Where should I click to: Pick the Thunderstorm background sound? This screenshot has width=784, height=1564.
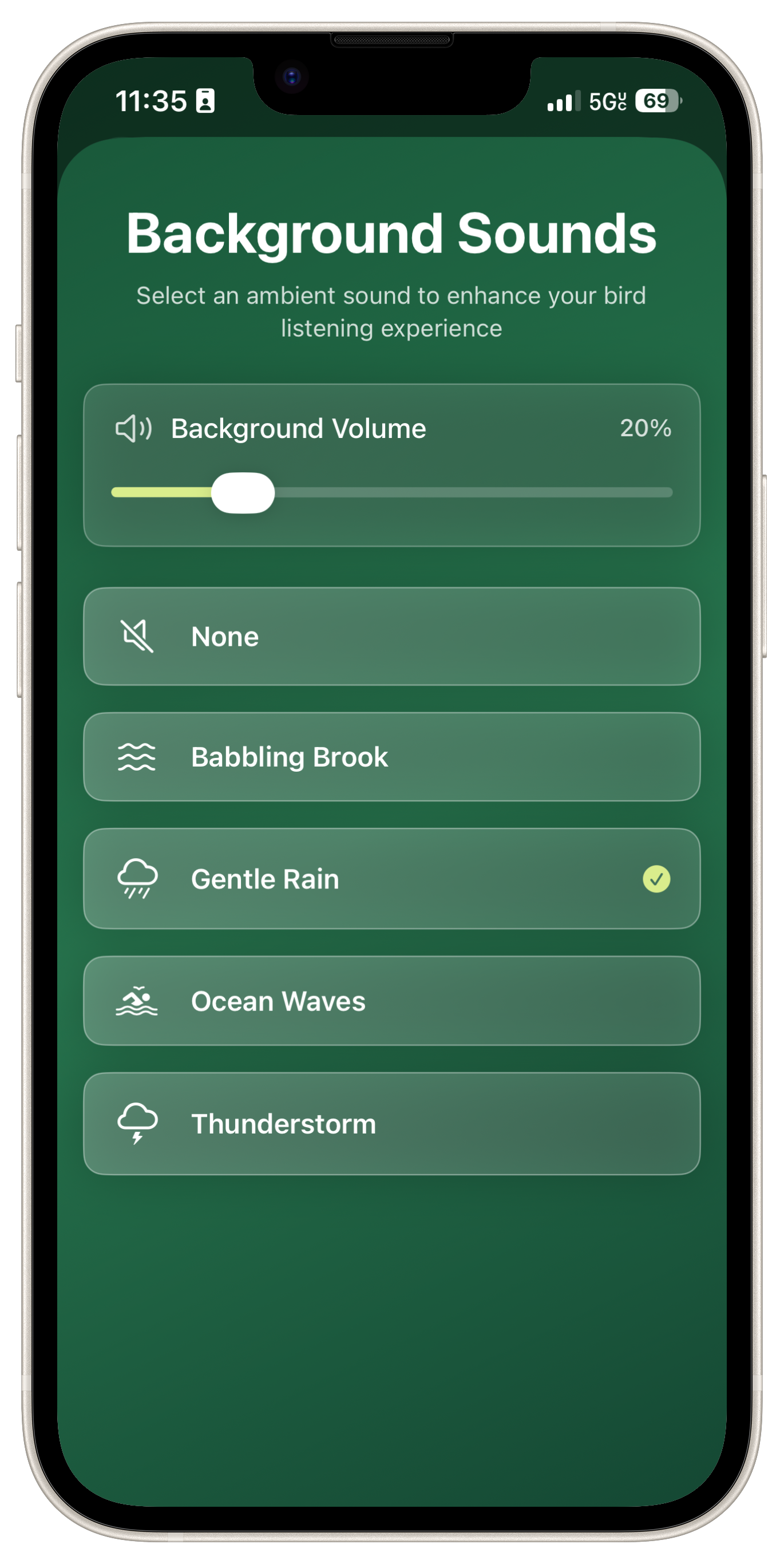(391, 1124)
